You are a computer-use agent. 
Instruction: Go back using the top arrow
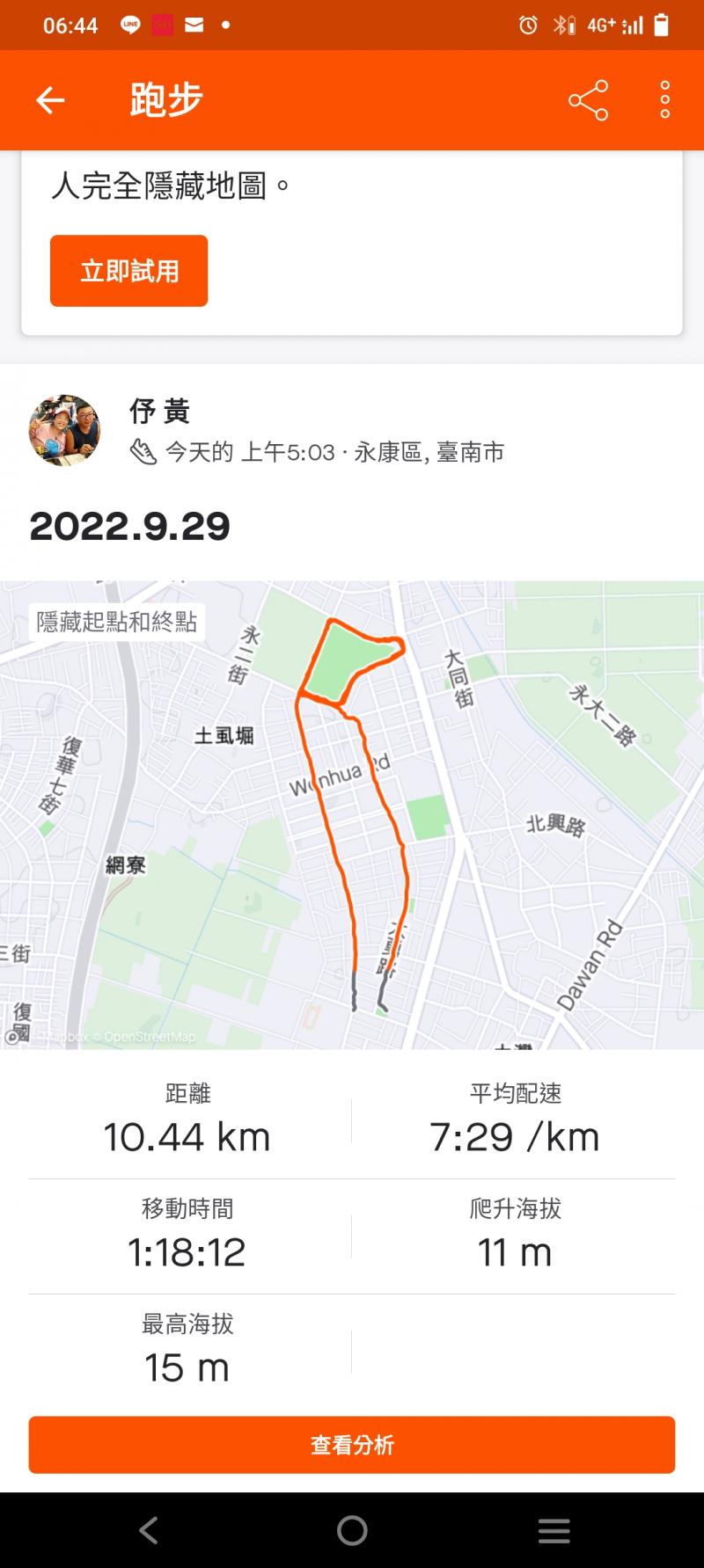[x=50, y=100]
